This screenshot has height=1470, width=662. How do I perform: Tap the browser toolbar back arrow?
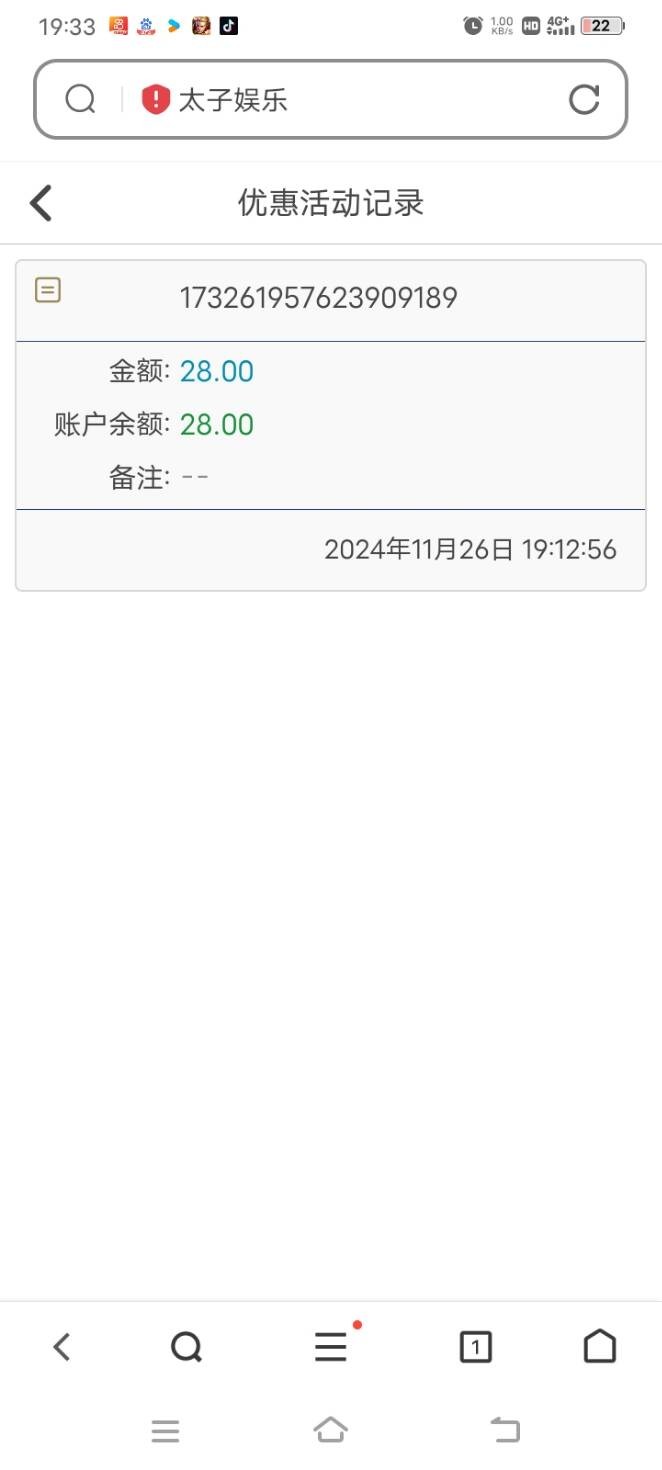pos(62,1347)
